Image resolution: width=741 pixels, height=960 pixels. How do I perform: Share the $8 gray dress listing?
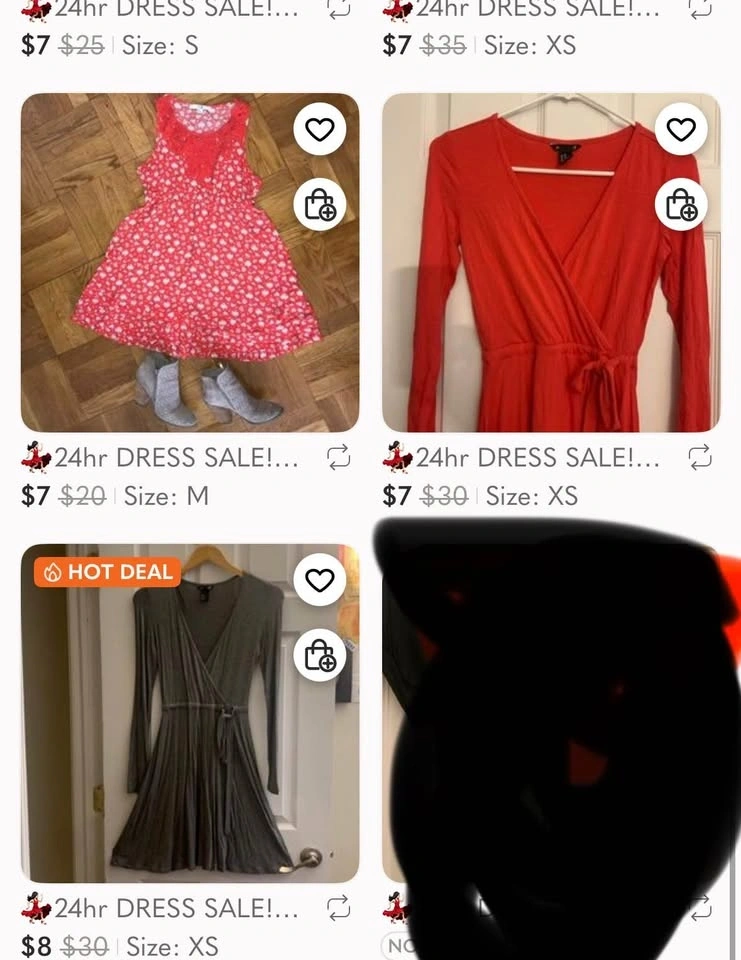pos(339,908)
